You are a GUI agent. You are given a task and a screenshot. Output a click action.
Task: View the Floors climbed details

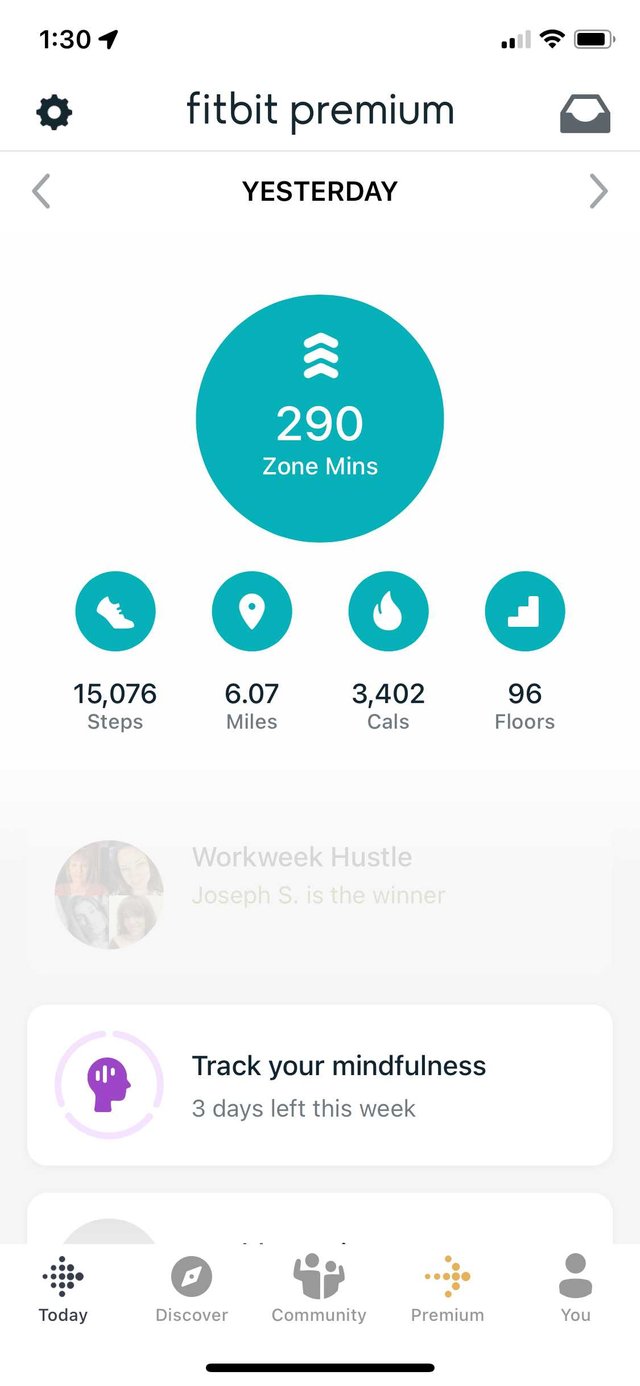coord(525,611)
